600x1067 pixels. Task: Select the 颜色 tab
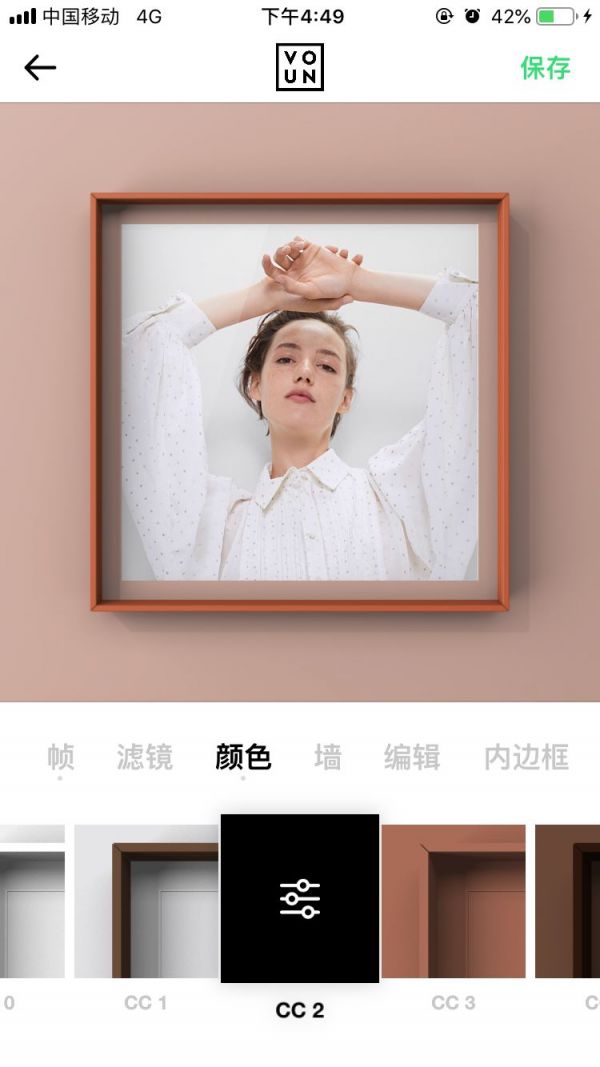coord(243,757)
